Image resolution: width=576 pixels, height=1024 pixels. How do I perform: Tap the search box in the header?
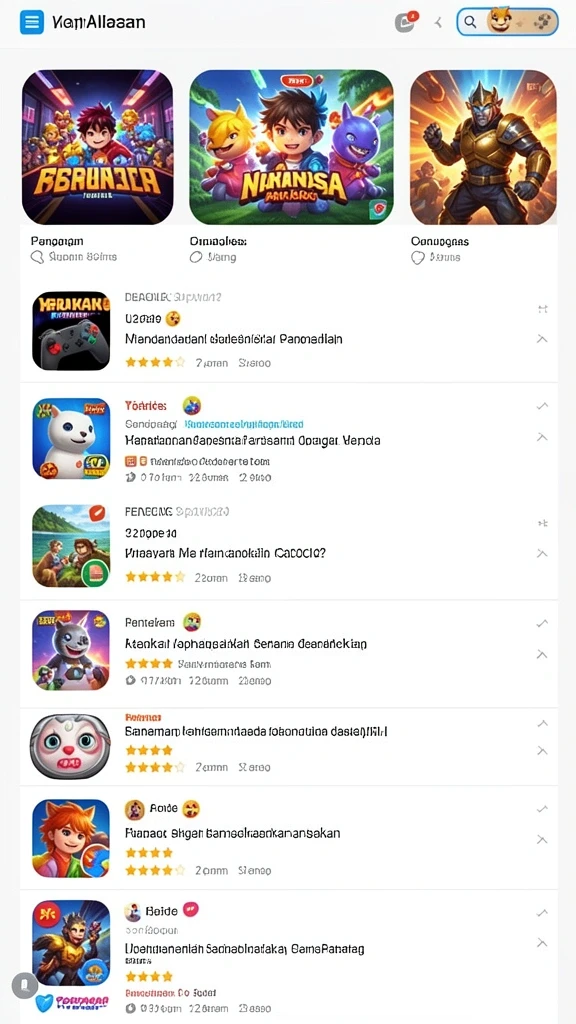tap(507, 22)
